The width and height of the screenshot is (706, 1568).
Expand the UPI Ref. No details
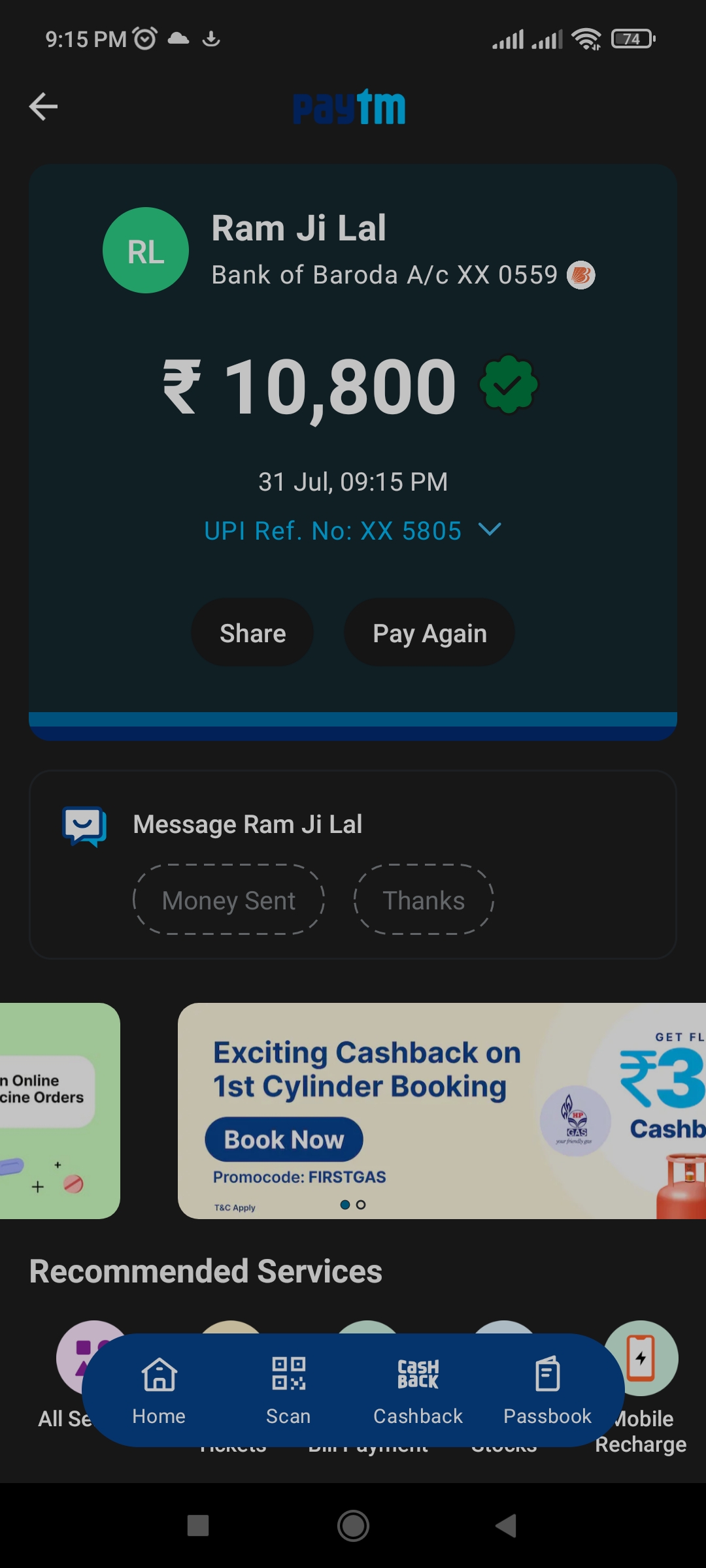[489, 530]
